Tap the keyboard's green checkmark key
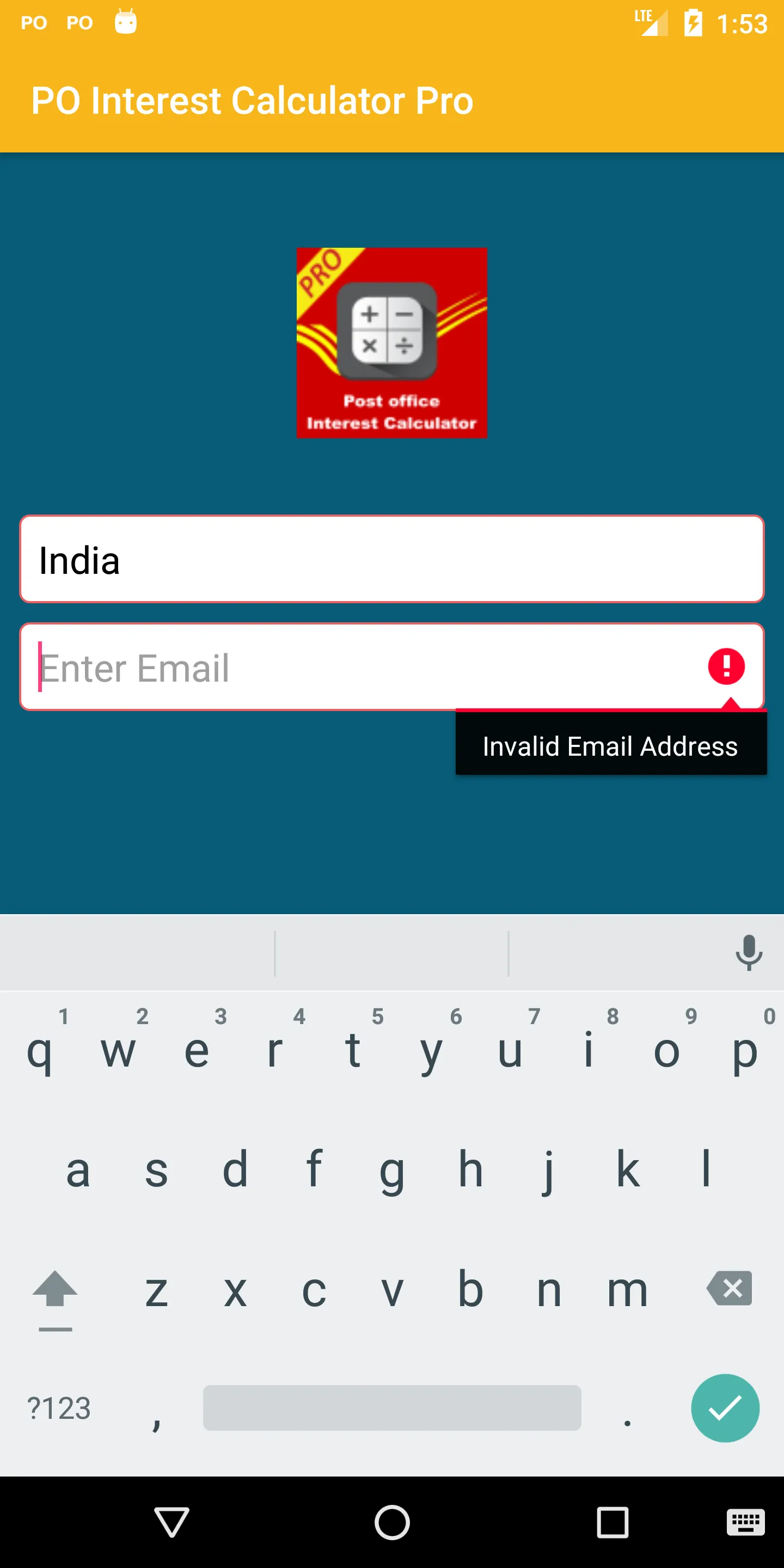The height and width of the screenshot is (1568, 784). pos(724,1407)
